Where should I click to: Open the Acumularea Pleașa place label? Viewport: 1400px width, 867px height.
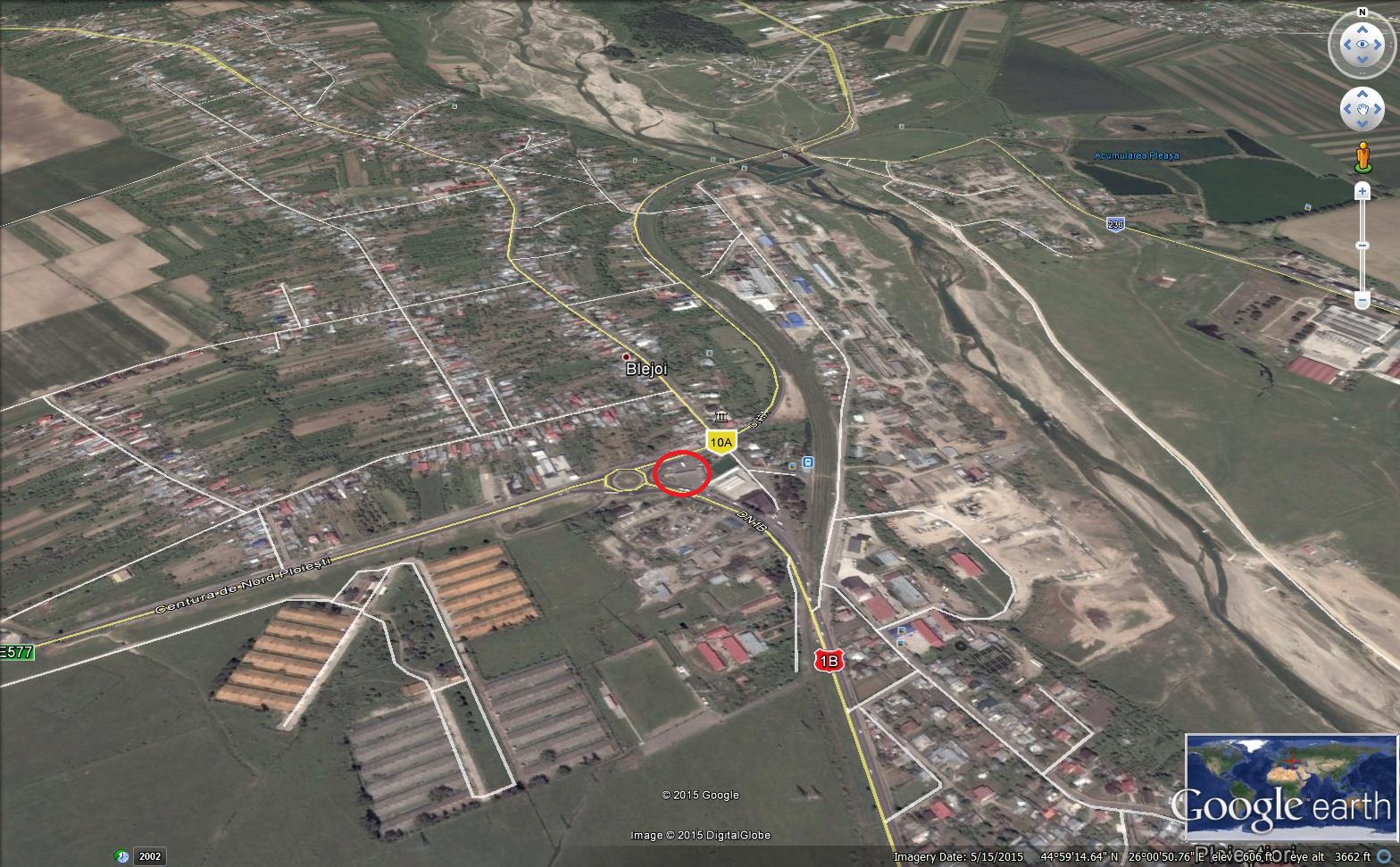(x=1137, y=155)
